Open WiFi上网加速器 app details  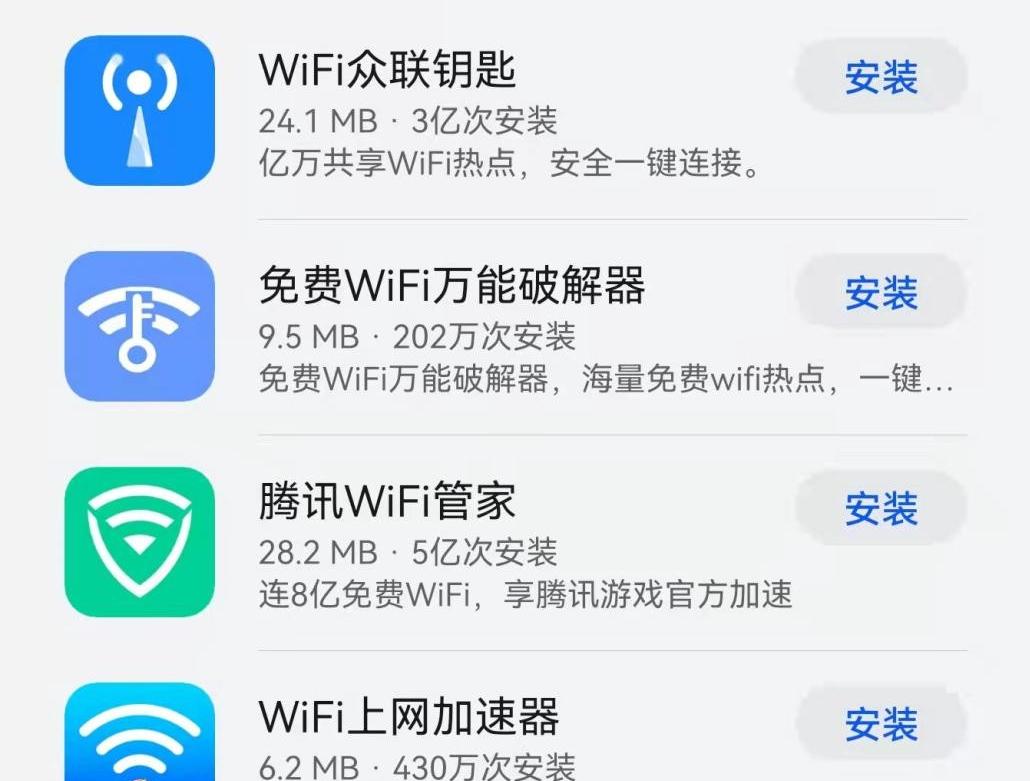tap(408, 718)
